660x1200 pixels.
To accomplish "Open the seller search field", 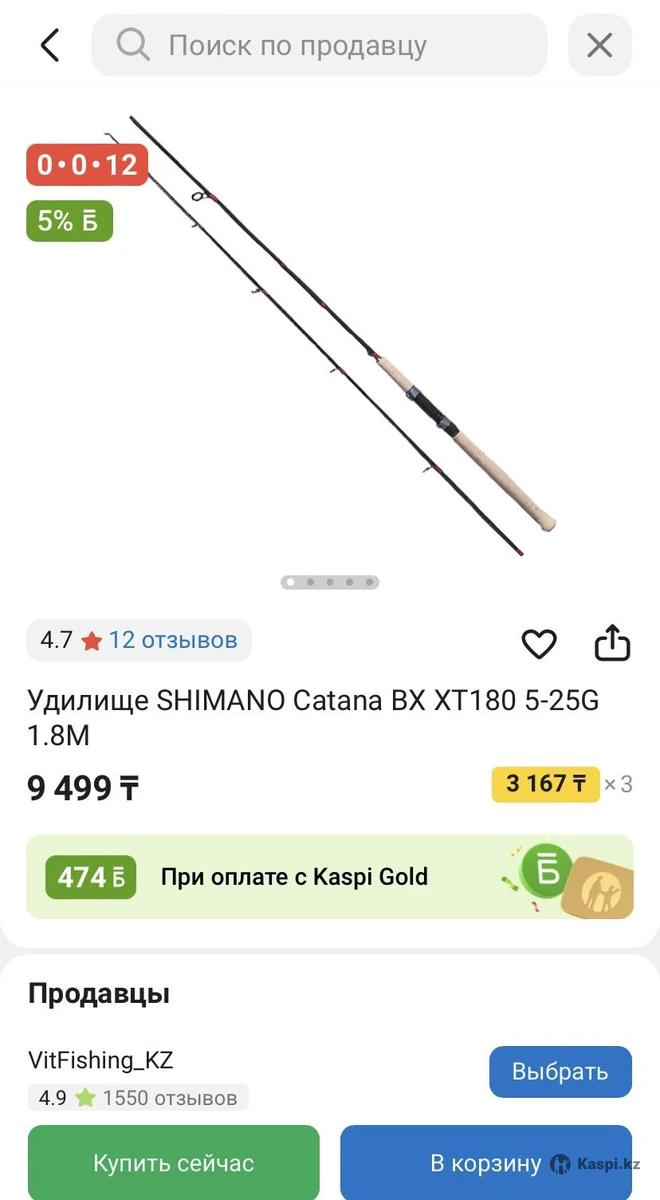I will click(320, 45).
